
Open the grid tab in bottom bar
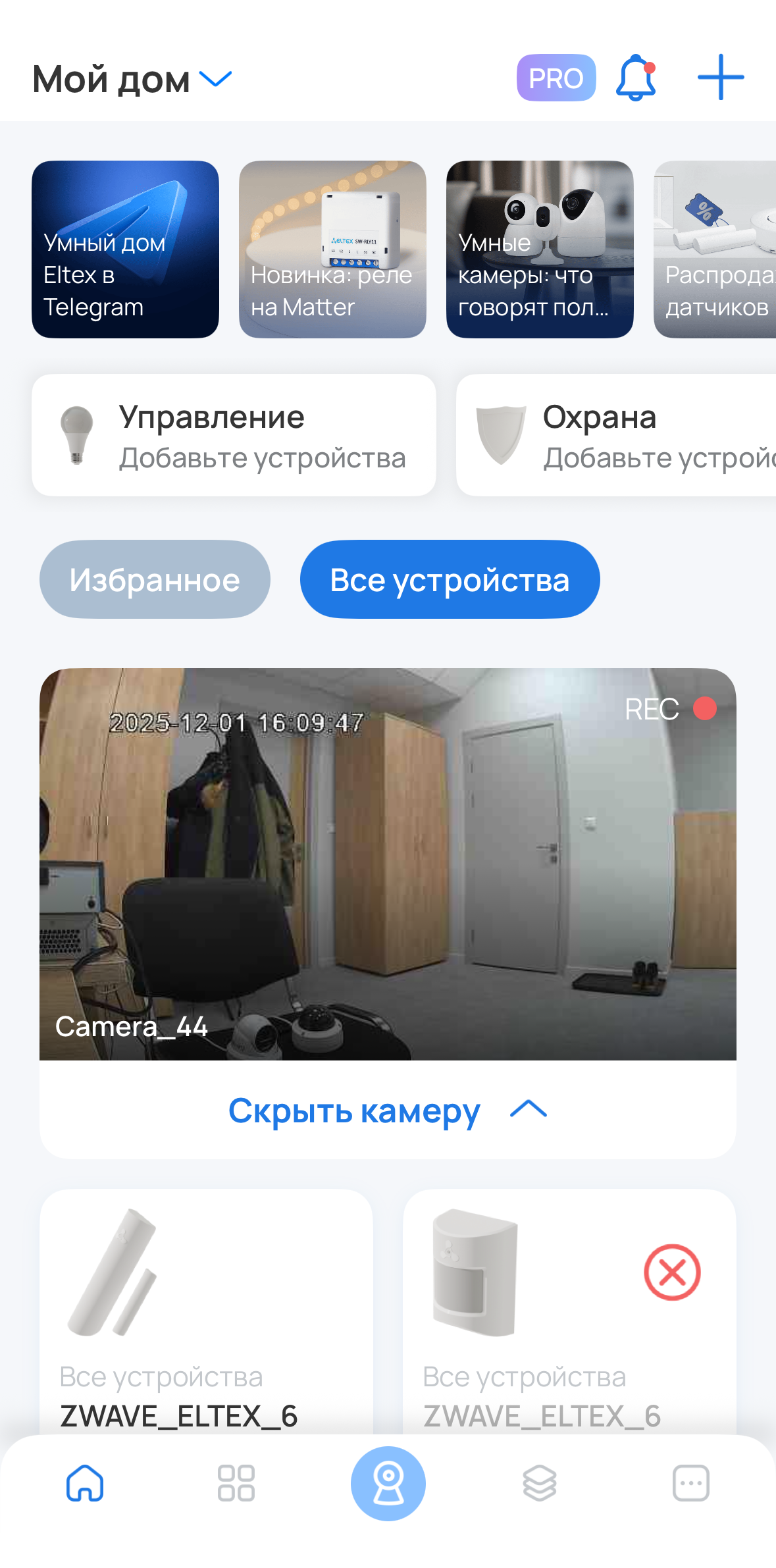(236, 1483)
